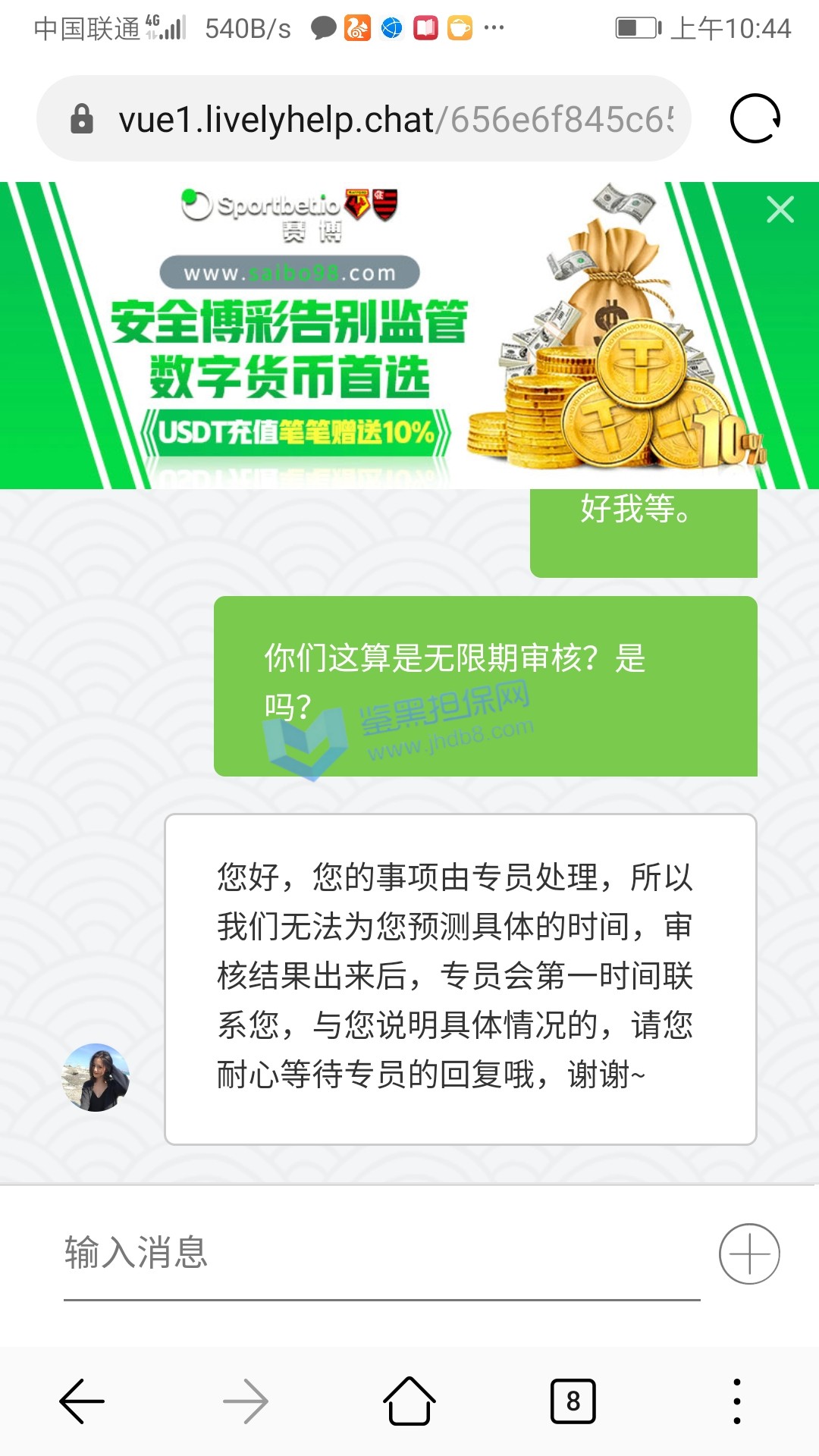Reload the current page
Image resolution: width=819 pixels, height=1456 pixels.
[755, 119]
